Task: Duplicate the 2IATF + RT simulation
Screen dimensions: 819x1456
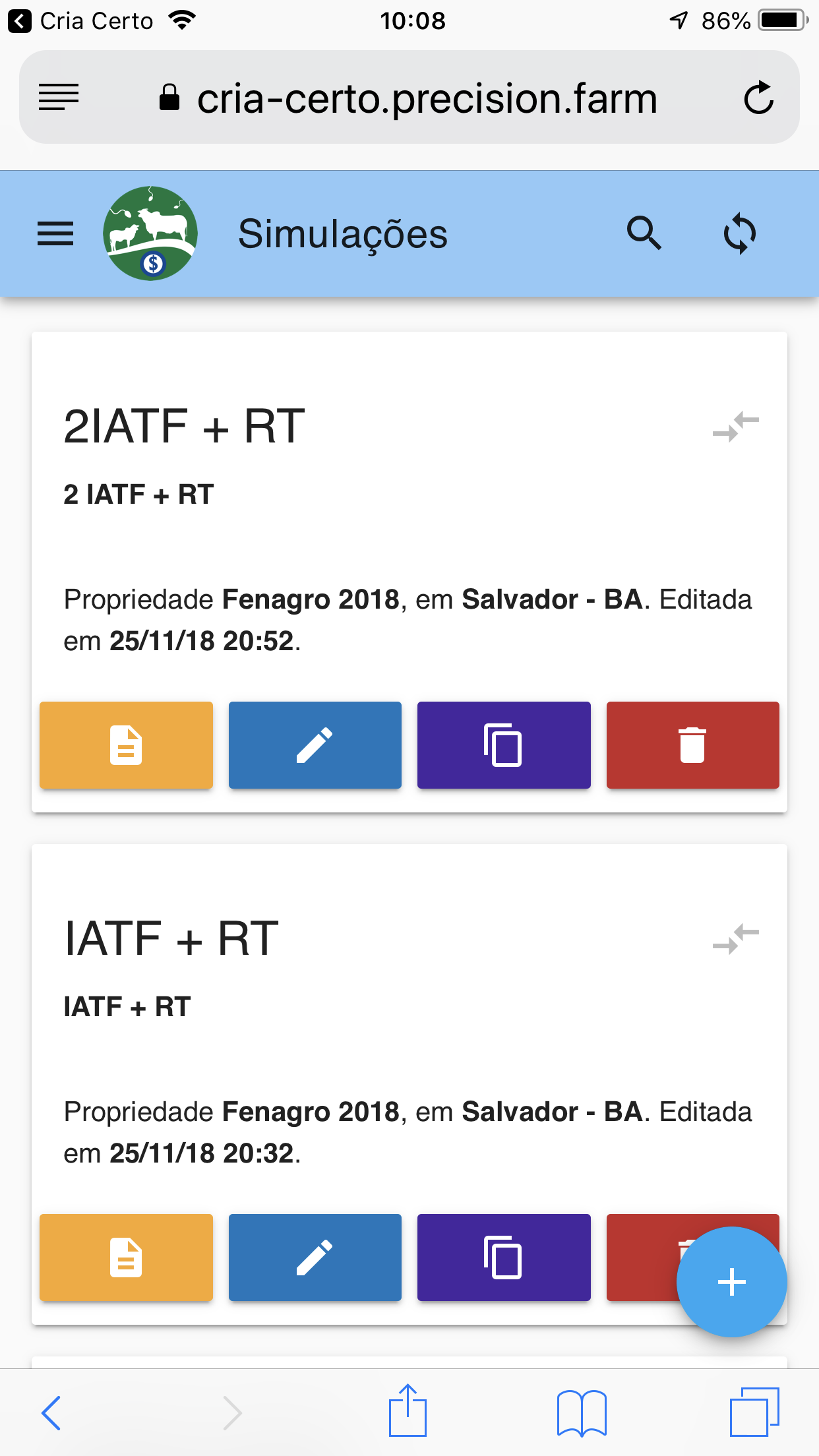Action: click(504, 745)
